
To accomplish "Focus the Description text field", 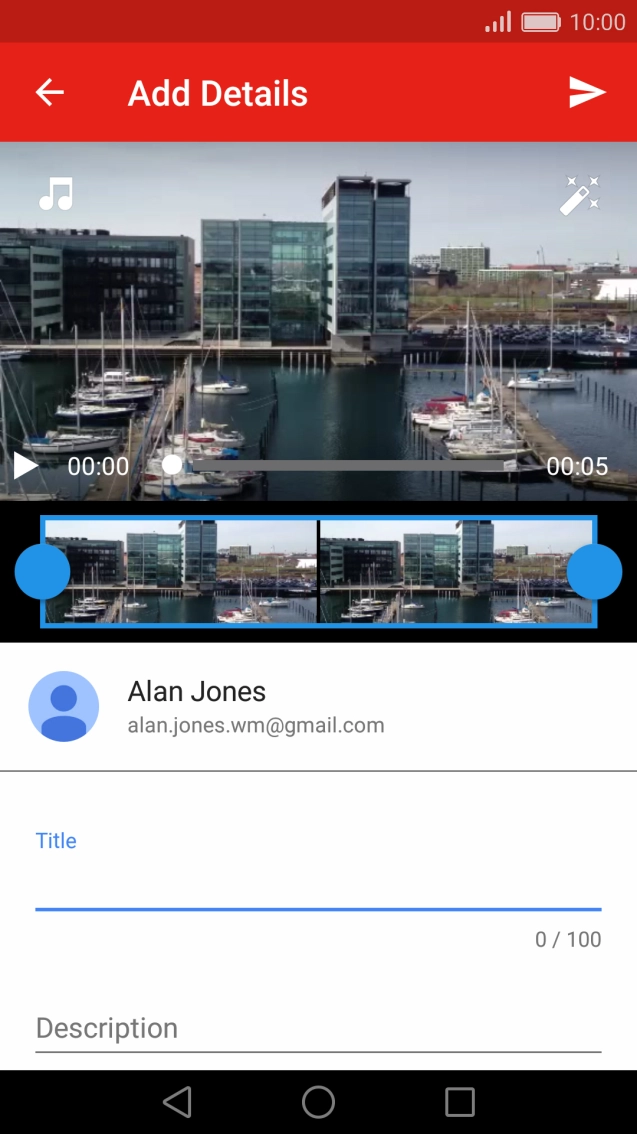I will 318,1028.
